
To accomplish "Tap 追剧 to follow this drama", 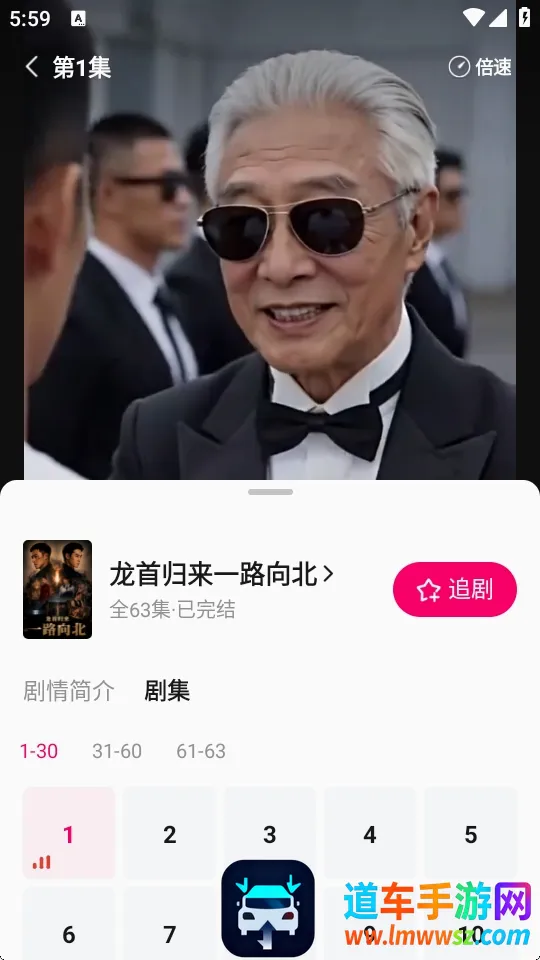I will 455,590.
